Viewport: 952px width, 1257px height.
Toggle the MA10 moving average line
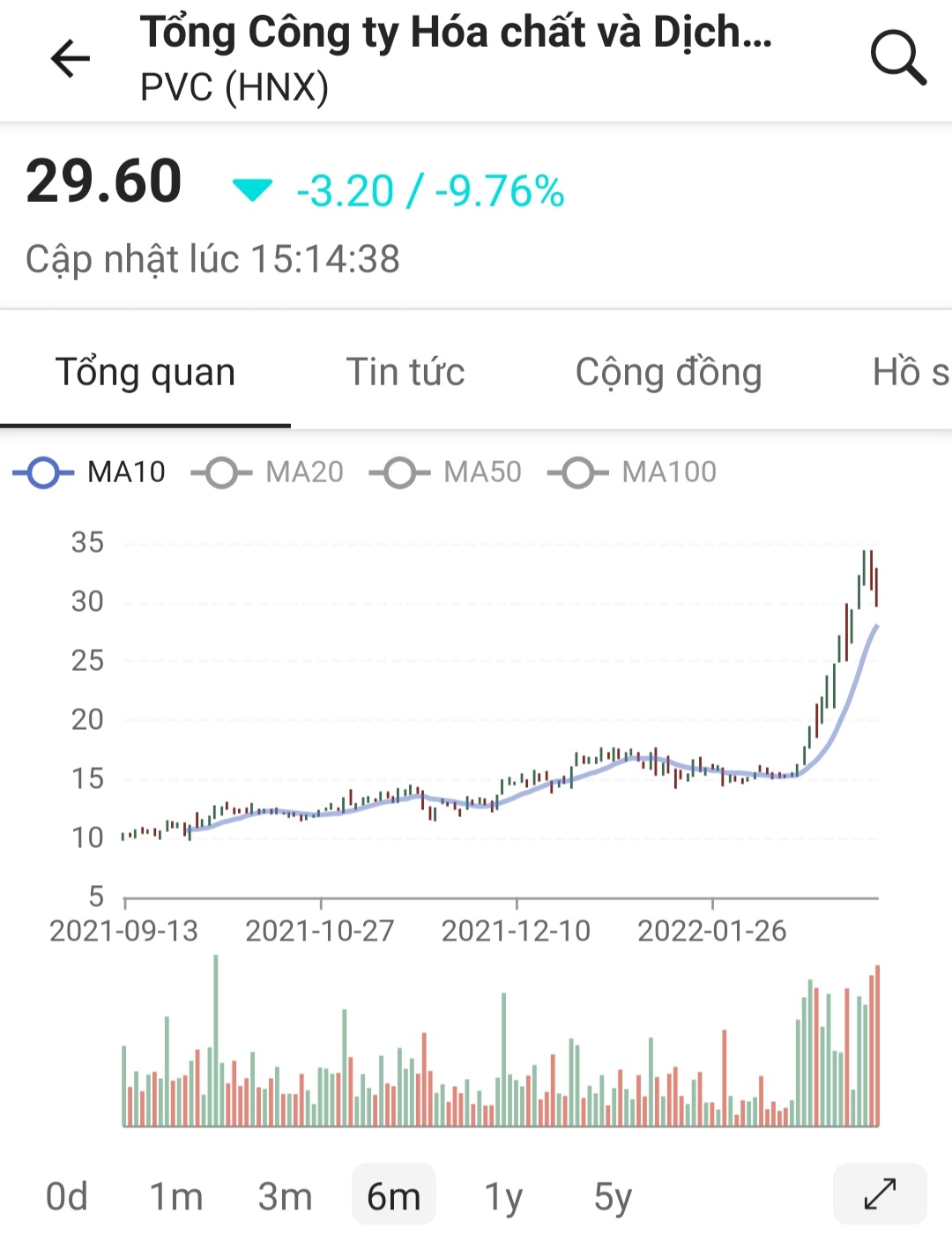[x=90, y=472]
